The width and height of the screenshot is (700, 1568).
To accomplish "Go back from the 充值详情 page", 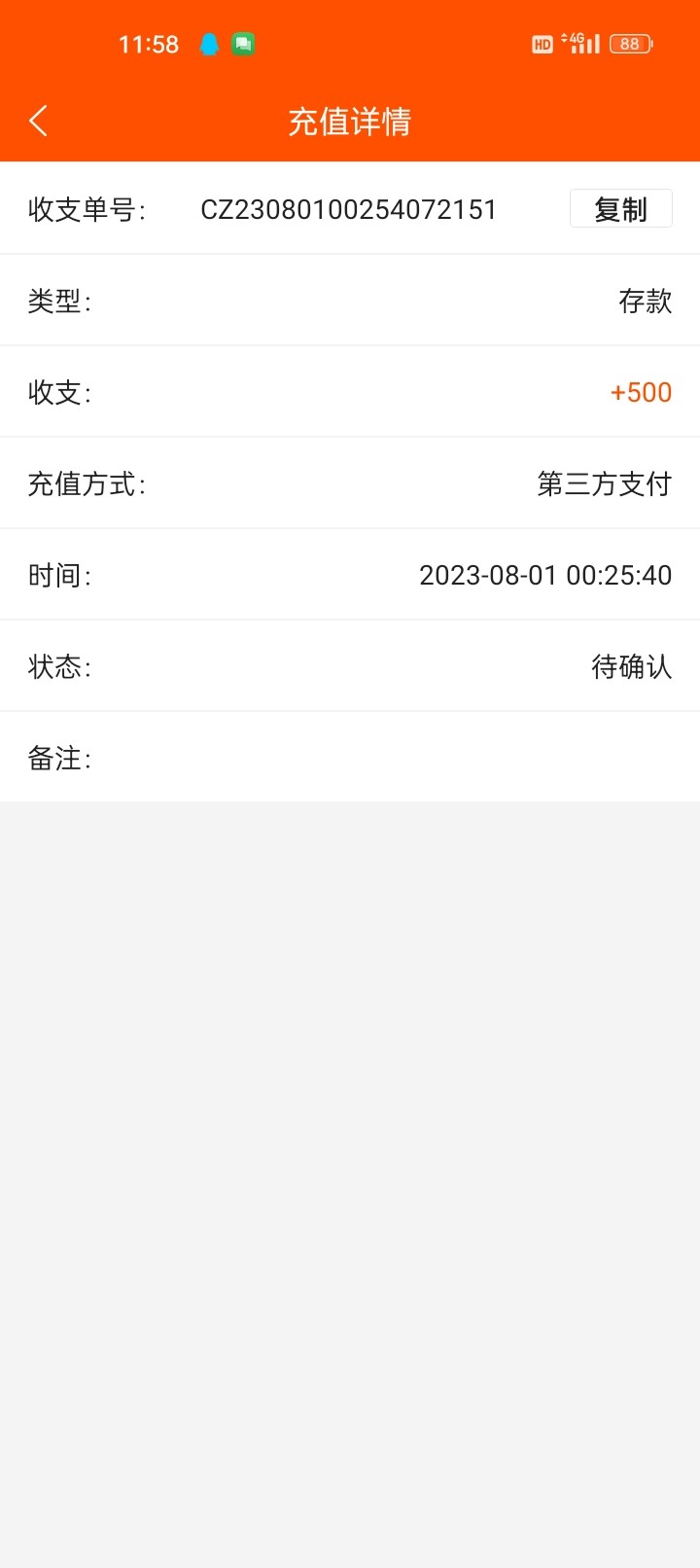I will point(39,122).
